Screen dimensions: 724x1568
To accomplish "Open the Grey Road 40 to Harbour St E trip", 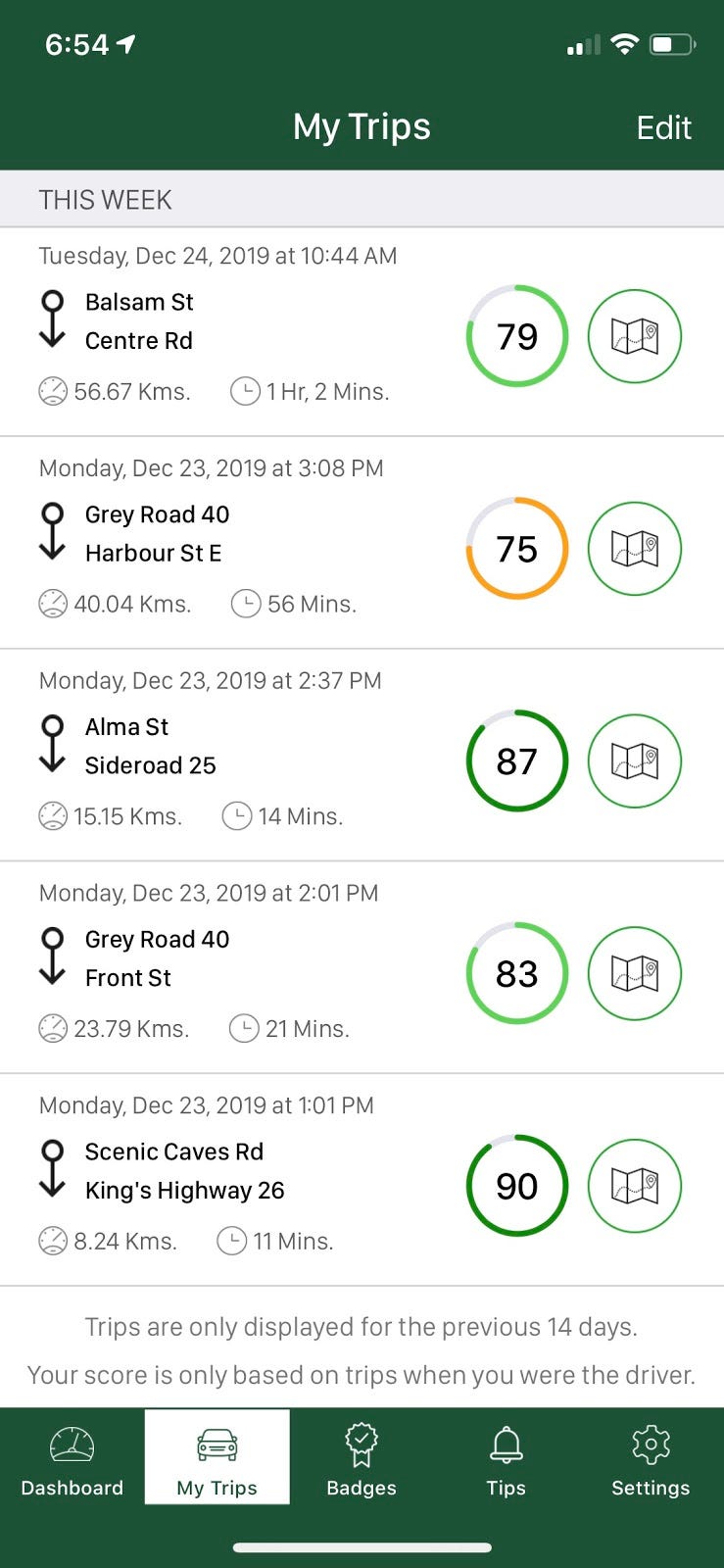I will 362,543.
